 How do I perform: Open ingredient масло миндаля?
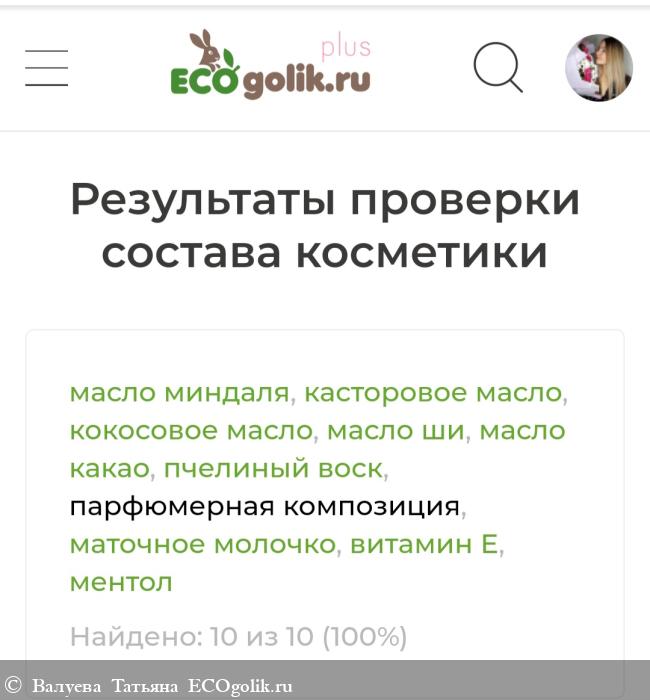pos(179,393)
